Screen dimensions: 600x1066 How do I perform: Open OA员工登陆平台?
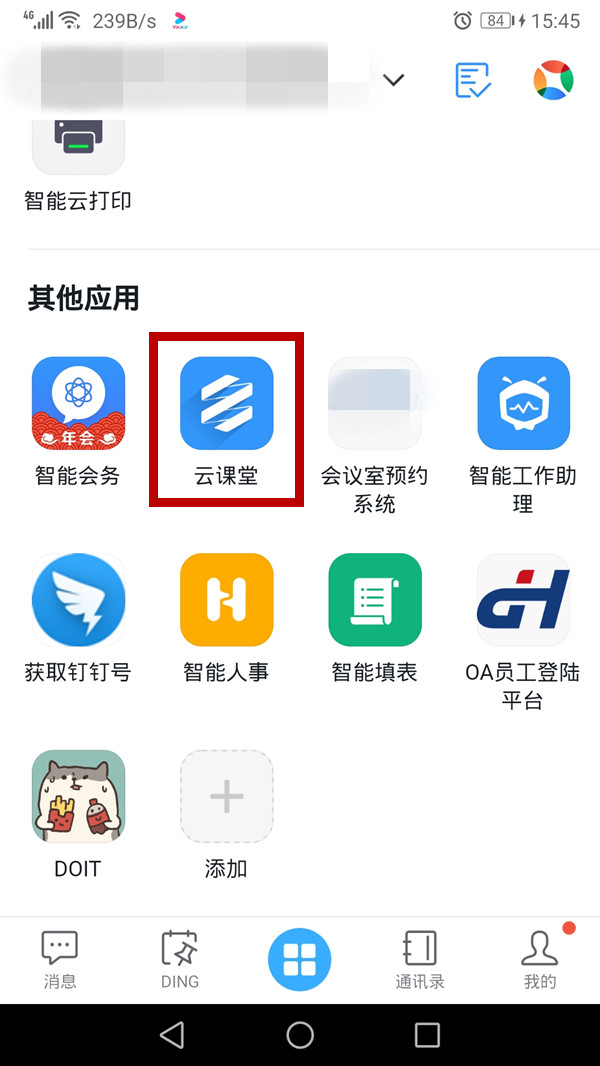click(522, 600)
